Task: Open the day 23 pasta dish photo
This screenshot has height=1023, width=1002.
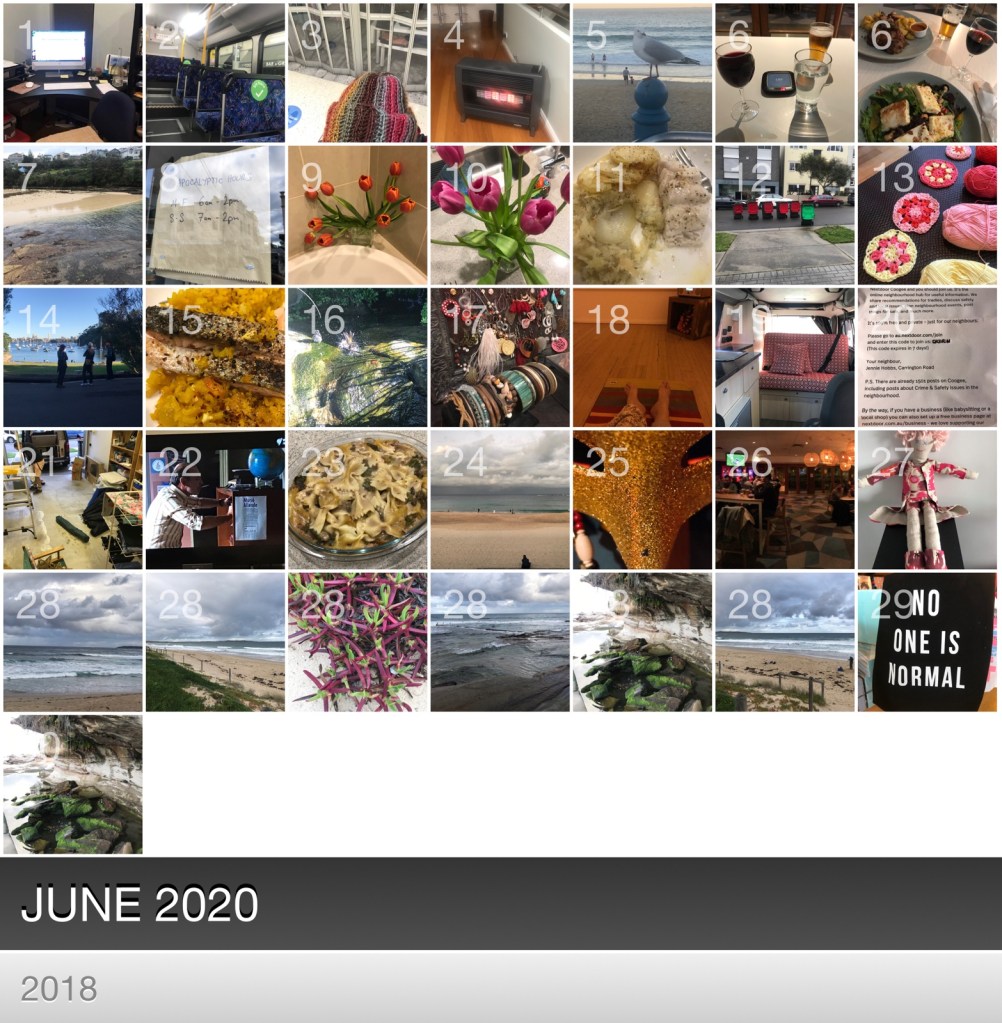Action: (357, 500)
